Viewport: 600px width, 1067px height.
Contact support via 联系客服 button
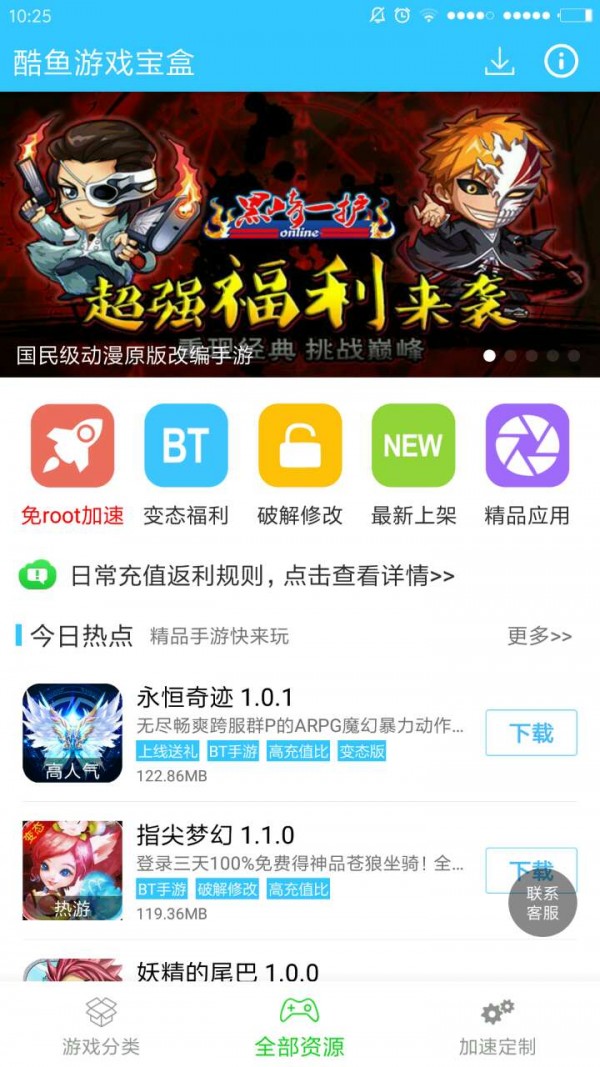[543, 903]
